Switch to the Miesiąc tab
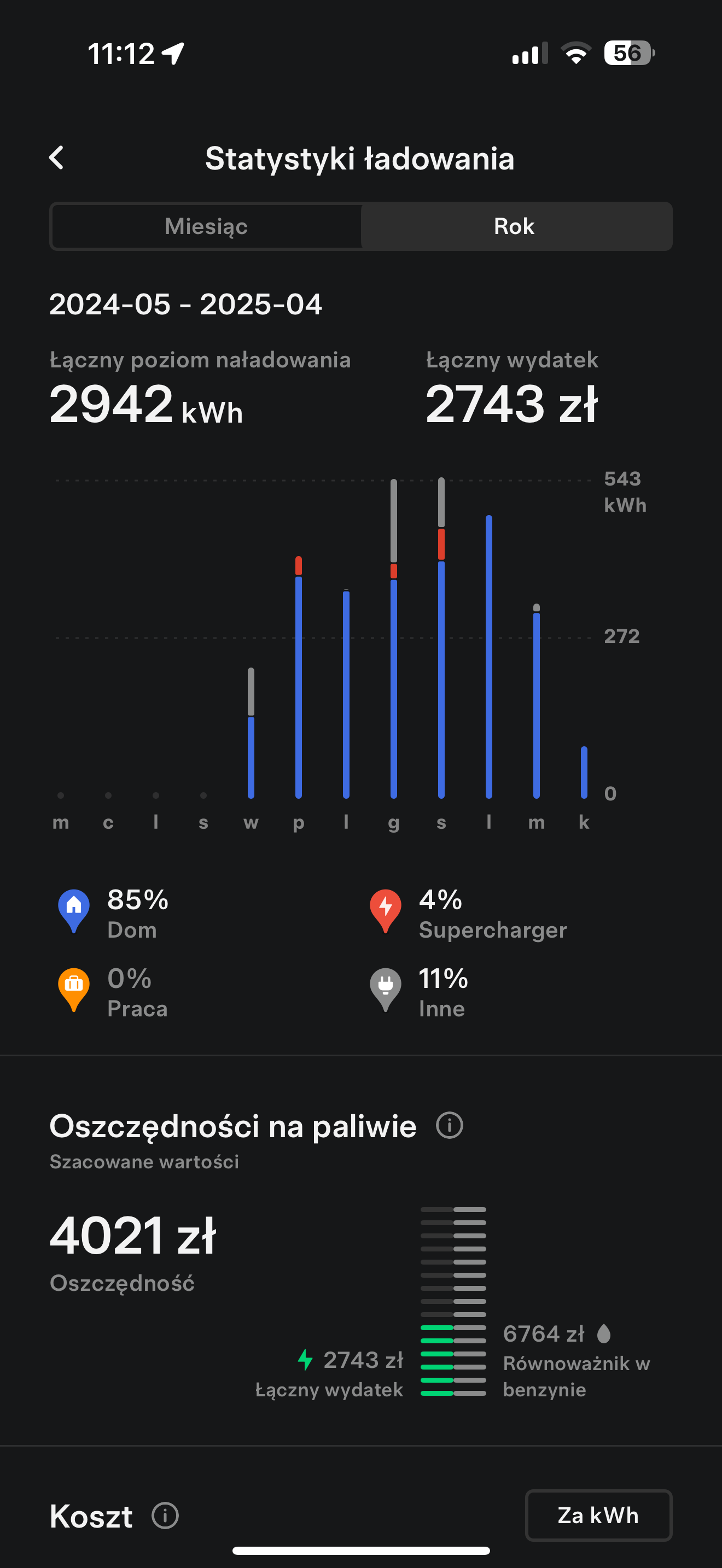Screen dimensions: 722x1568 click(206, 226)
